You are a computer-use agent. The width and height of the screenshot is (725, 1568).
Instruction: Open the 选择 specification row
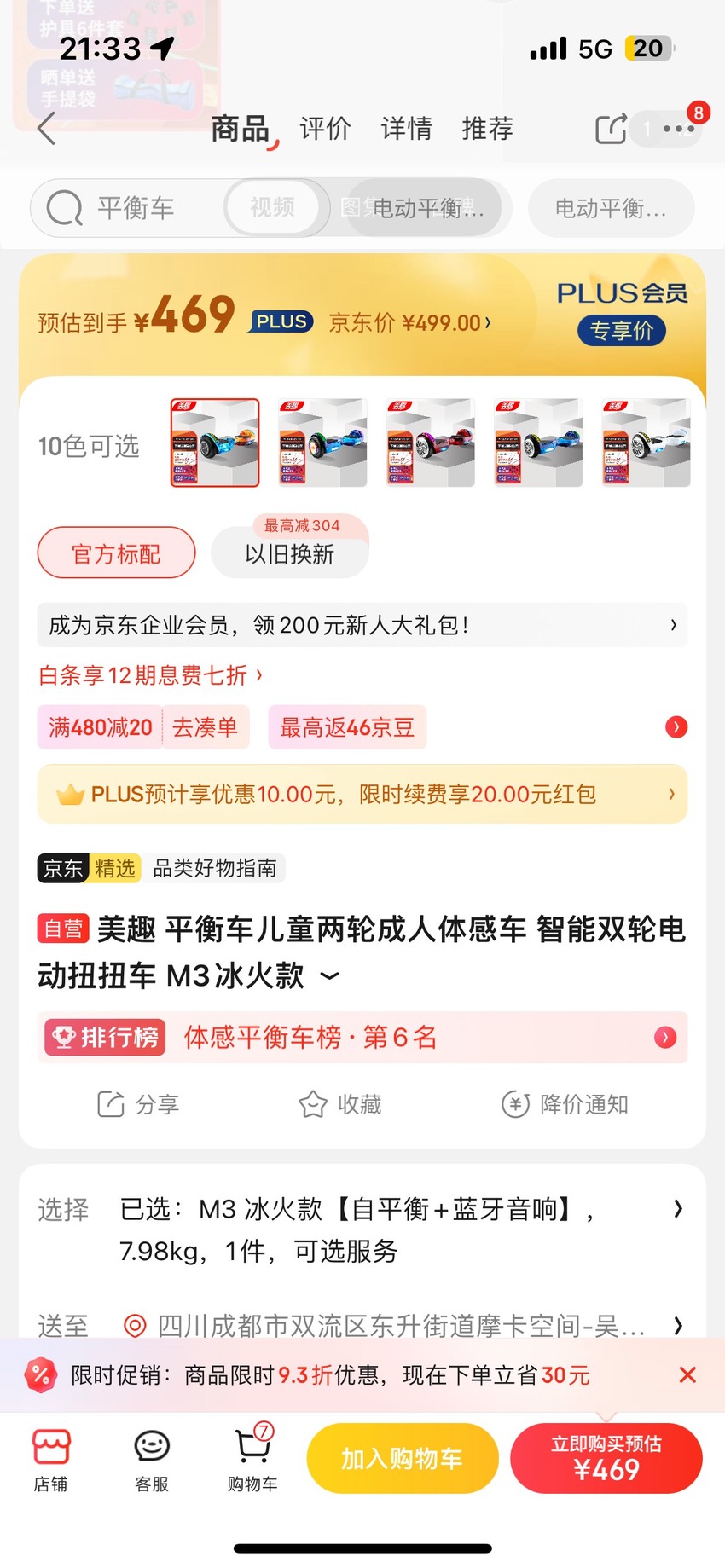[x=362, y=1230]
